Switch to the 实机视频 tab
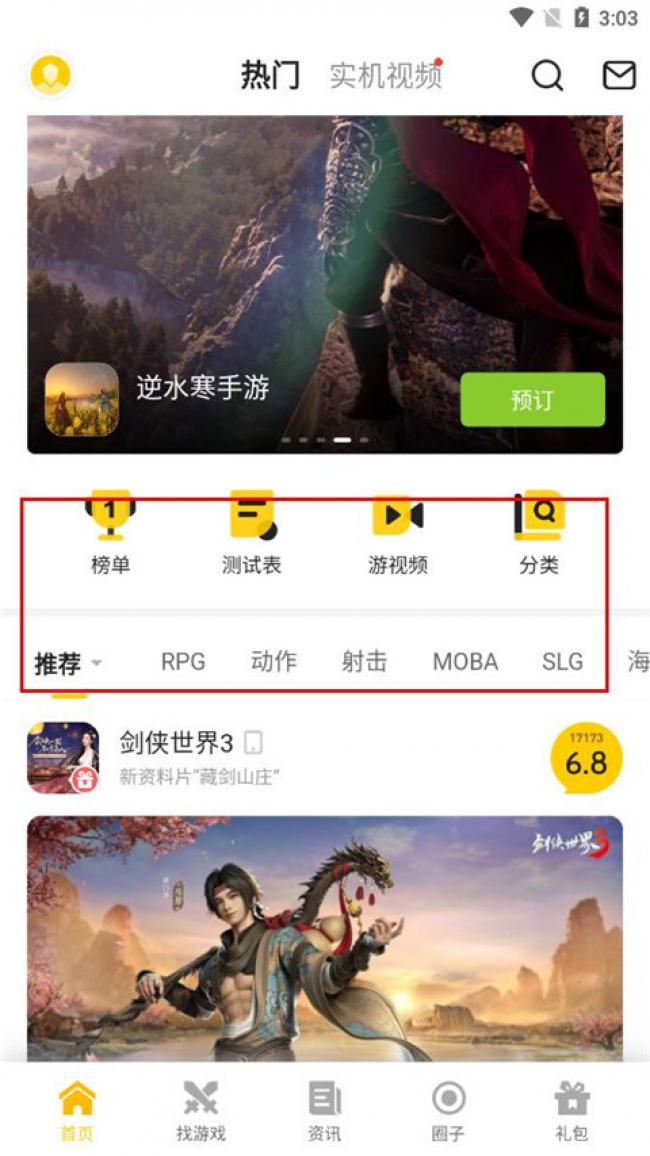650x1156 pixels. [x=386, y=76]
